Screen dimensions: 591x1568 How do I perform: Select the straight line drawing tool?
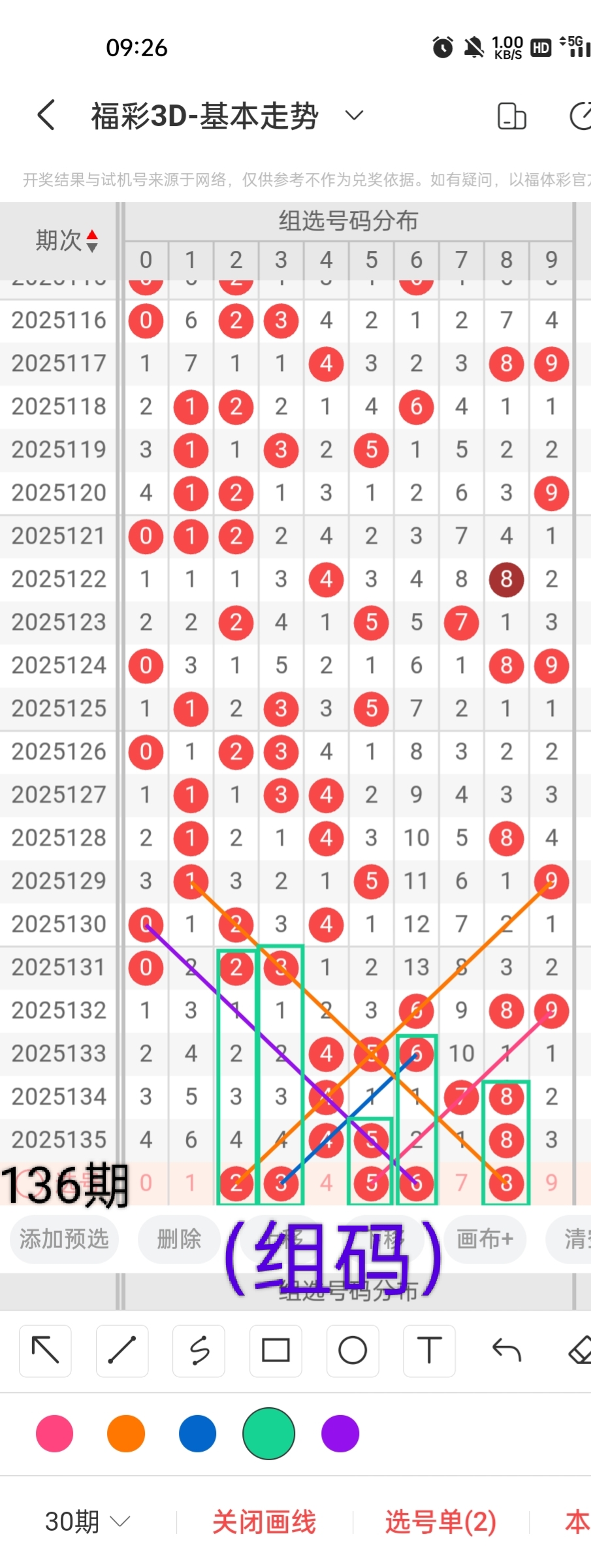[122, 1350]
